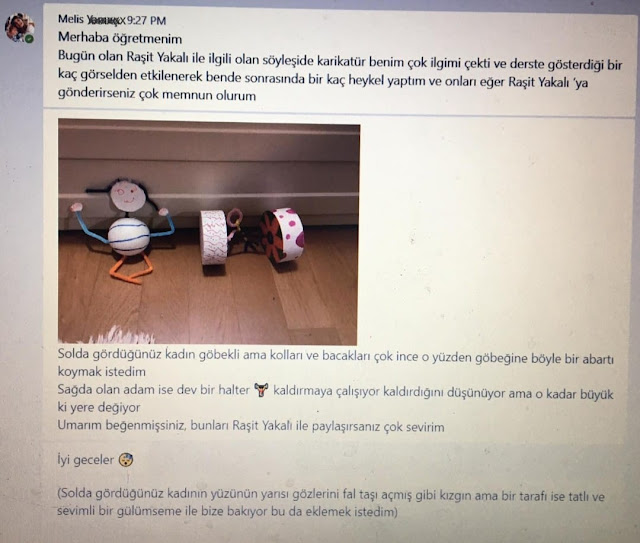The height and width of the screenshot is (543, 640).
Task: Open the attached sculpture photo
Action: point(209,231)
